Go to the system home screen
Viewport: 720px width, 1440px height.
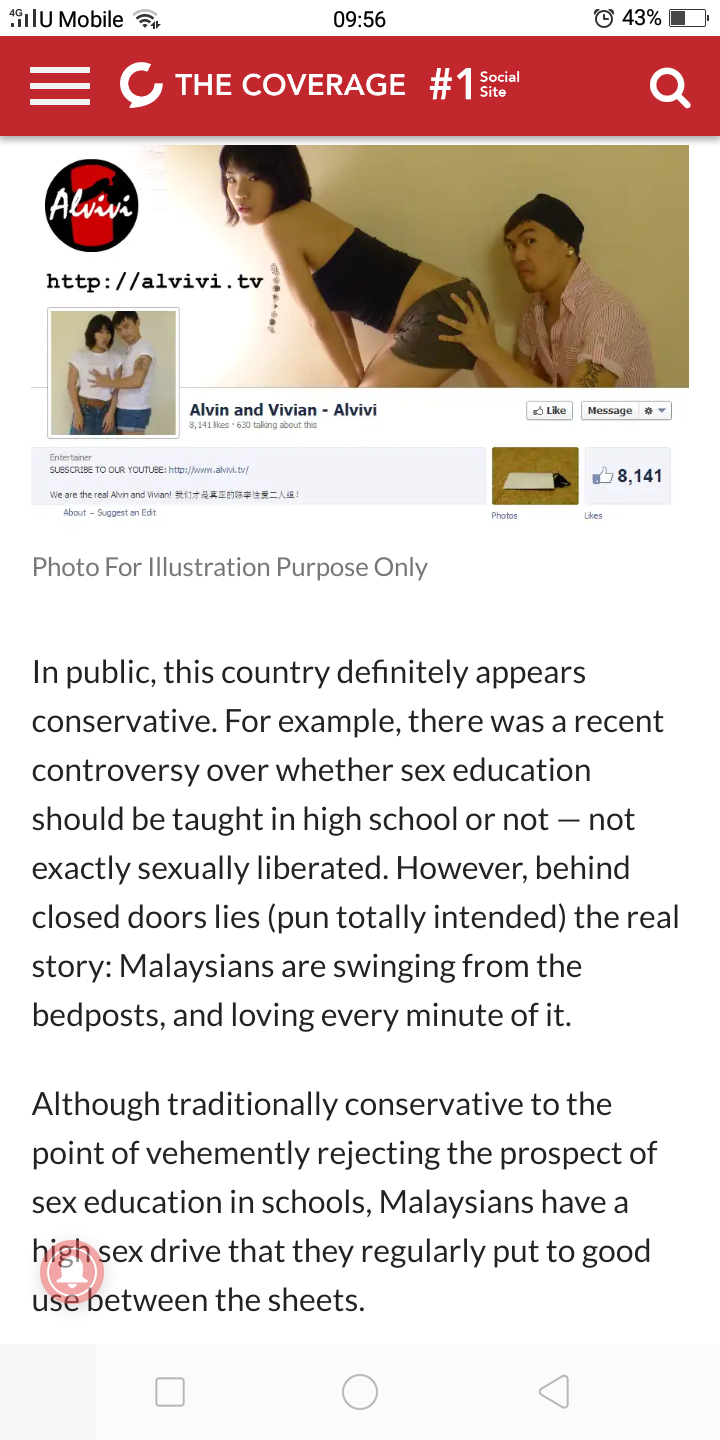click(x=360, y=1391)
